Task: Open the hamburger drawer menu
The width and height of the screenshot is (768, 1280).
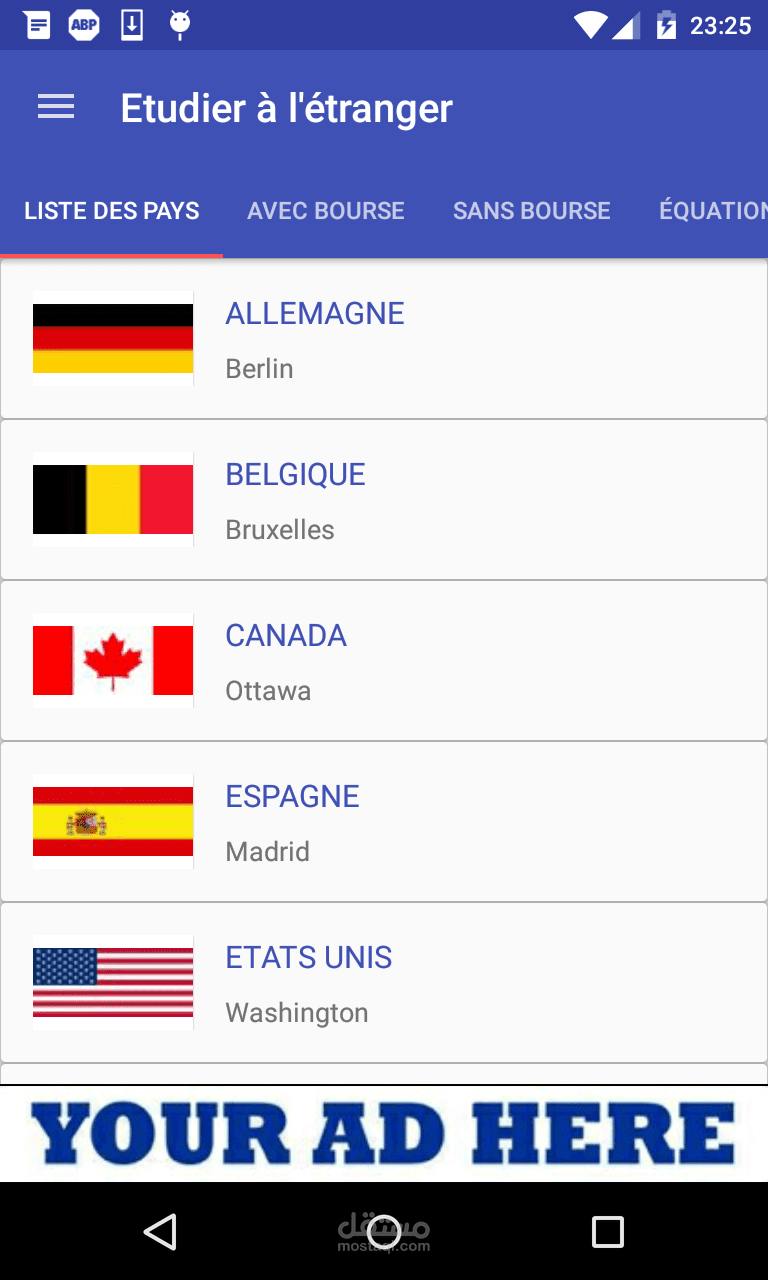Action: tap(56, 107)
